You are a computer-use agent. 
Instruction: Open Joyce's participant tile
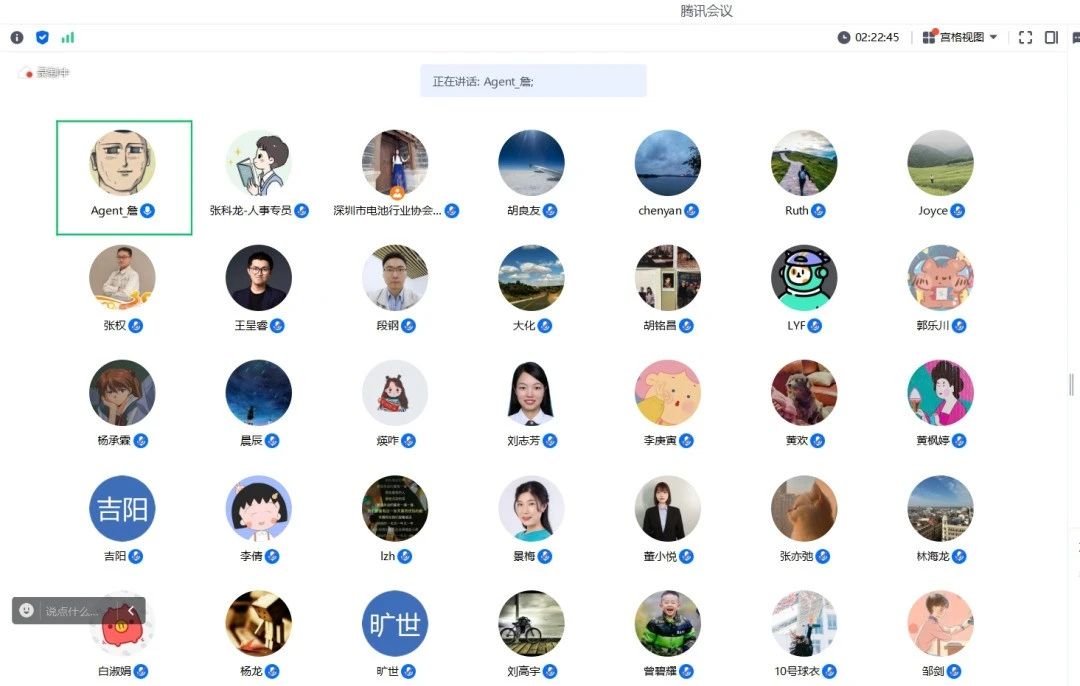(x=940, y=165)
